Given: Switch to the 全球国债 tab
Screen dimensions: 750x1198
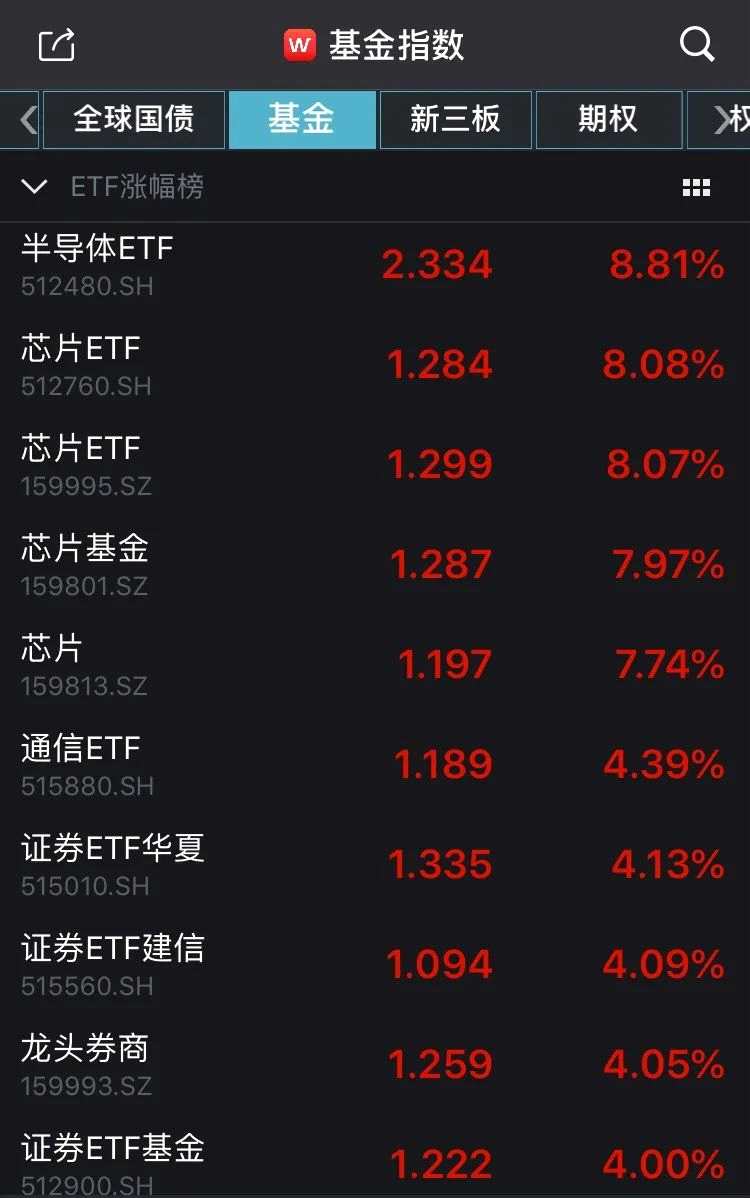Looking at the screenshot, I should coord(133,119).
